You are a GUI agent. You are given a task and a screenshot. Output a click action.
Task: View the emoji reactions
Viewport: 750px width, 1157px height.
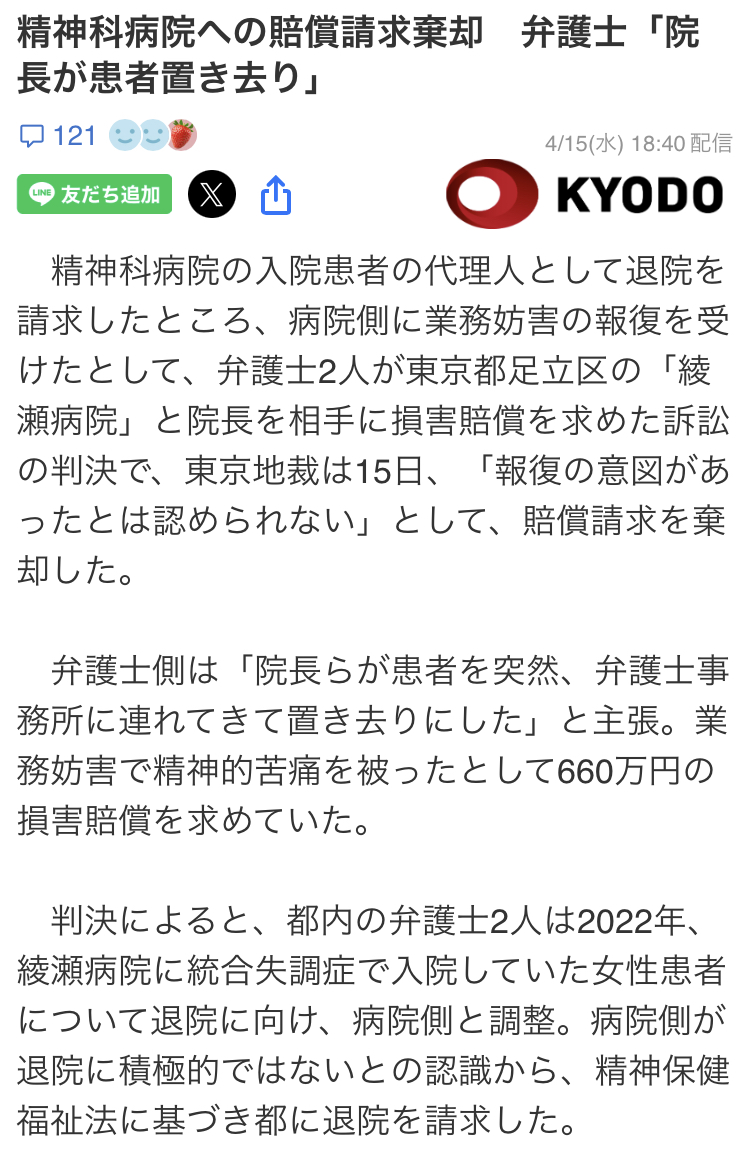coord(152,135)
